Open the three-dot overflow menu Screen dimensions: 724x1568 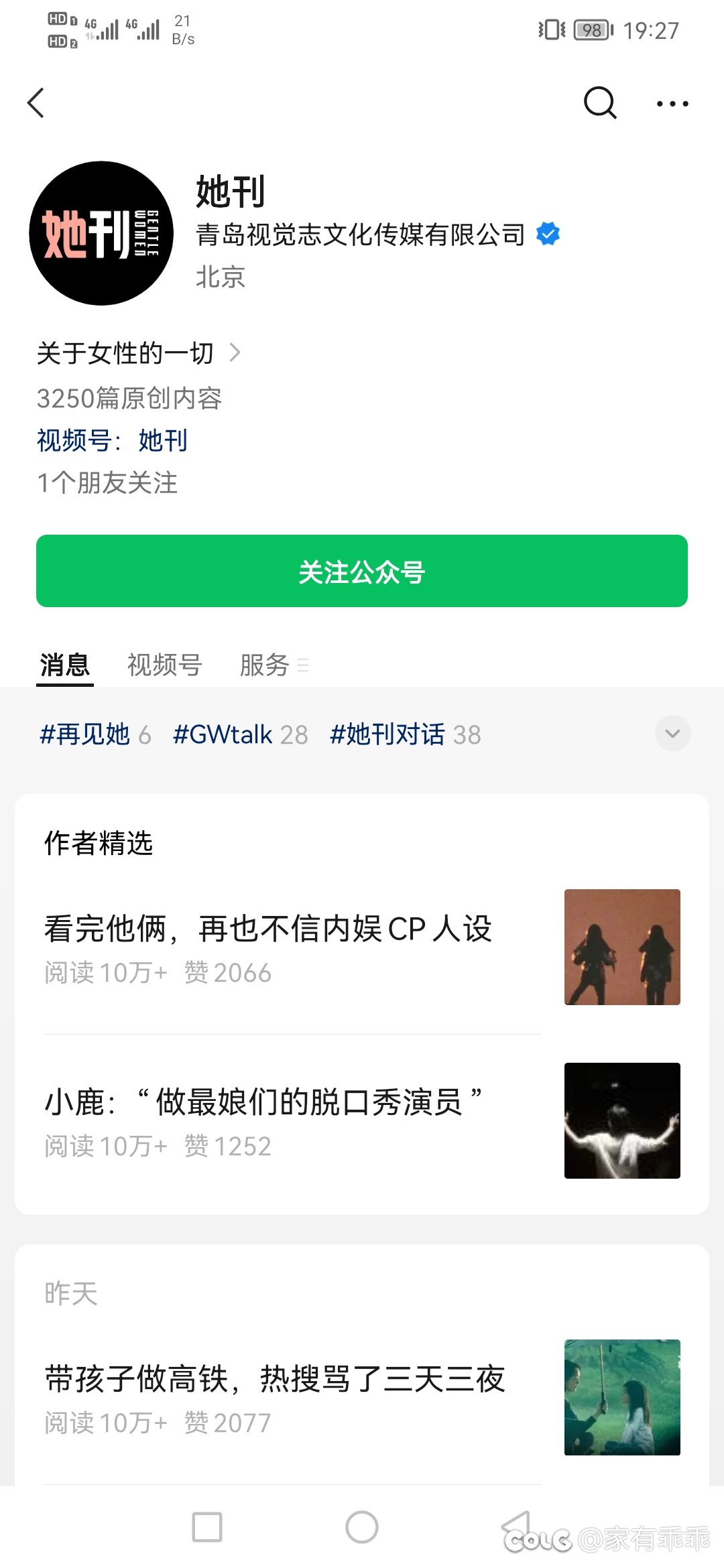(x=672, y=104)
